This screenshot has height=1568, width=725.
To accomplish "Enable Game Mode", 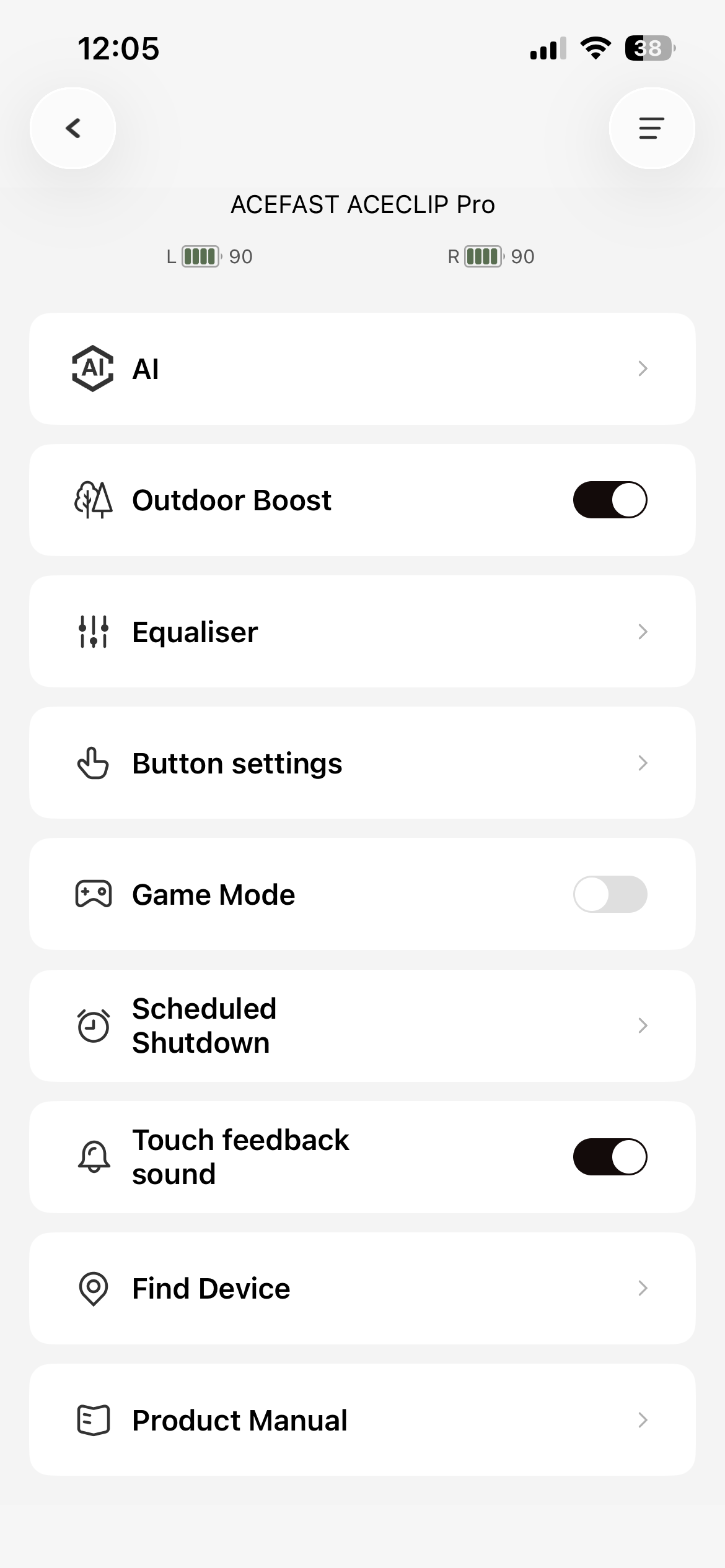I will 610,894.
